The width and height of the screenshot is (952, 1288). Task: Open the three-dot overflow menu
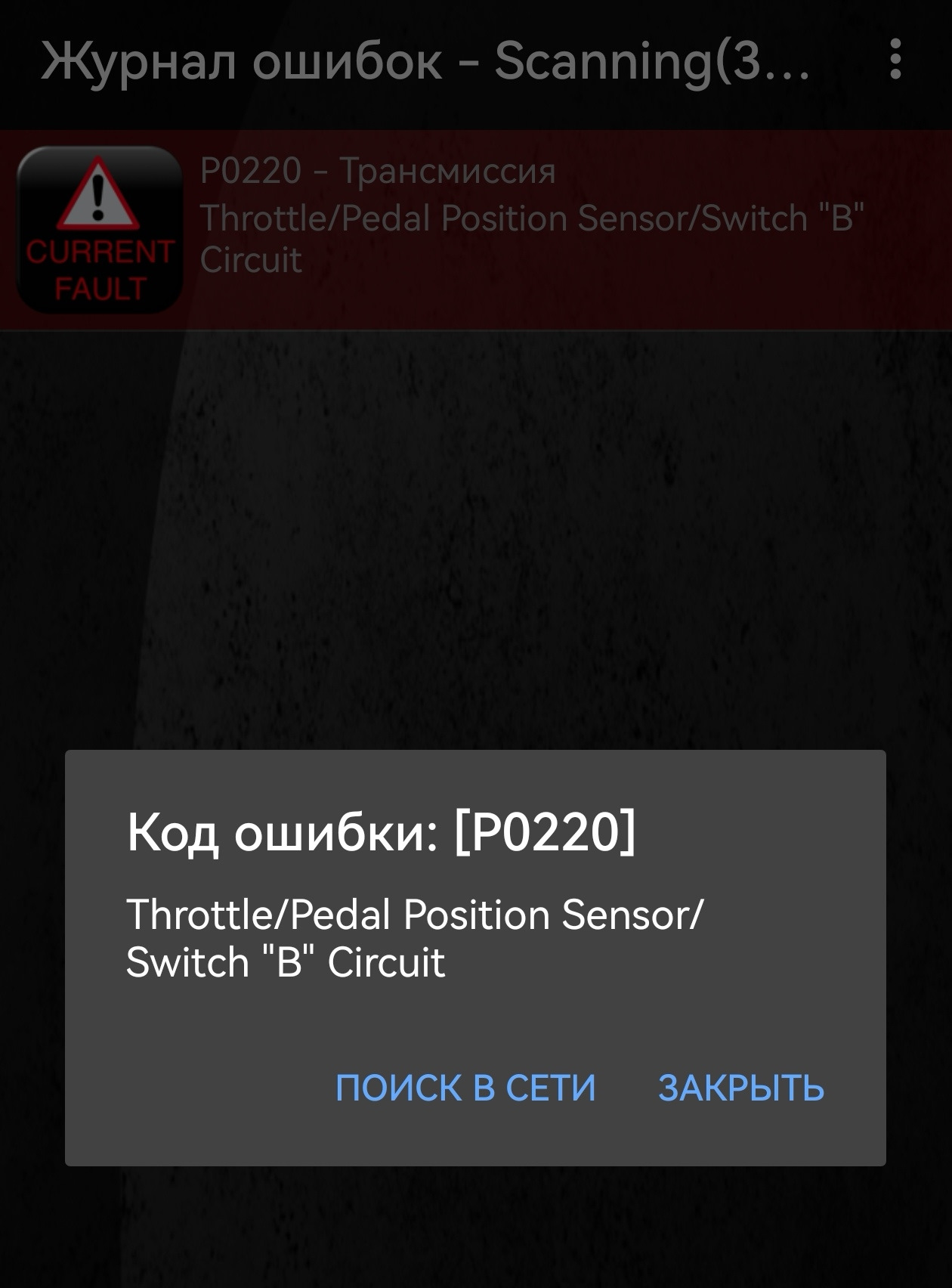pyautogui.click(x=895, y=60)
